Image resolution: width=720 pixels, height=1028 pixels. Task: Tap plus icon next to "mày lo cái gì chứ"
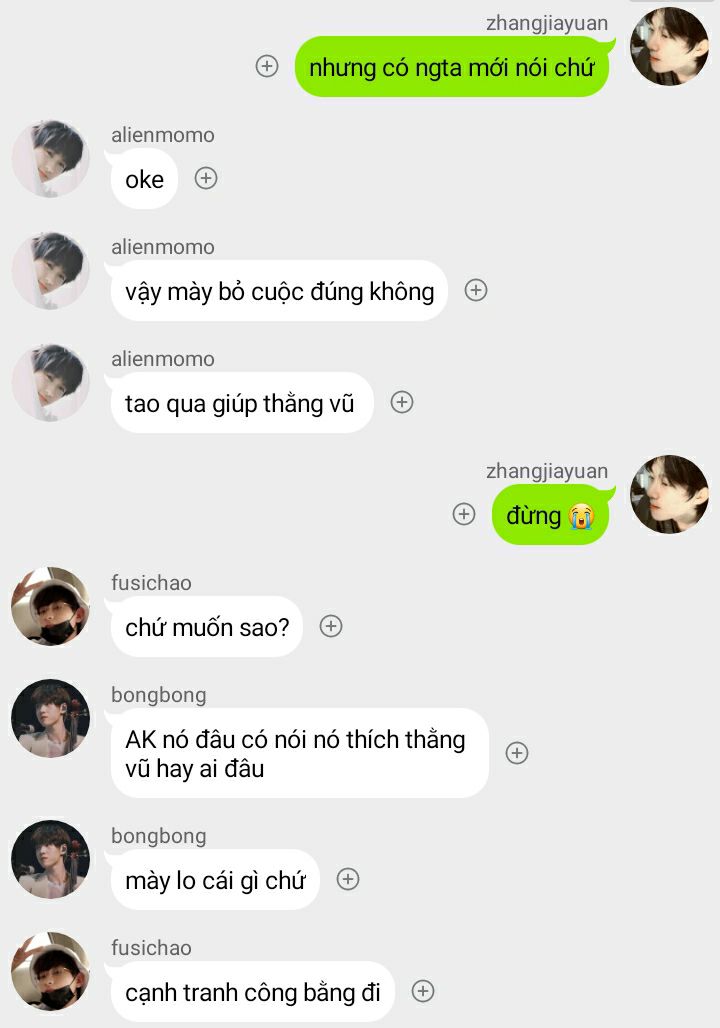tap(348, 879)
